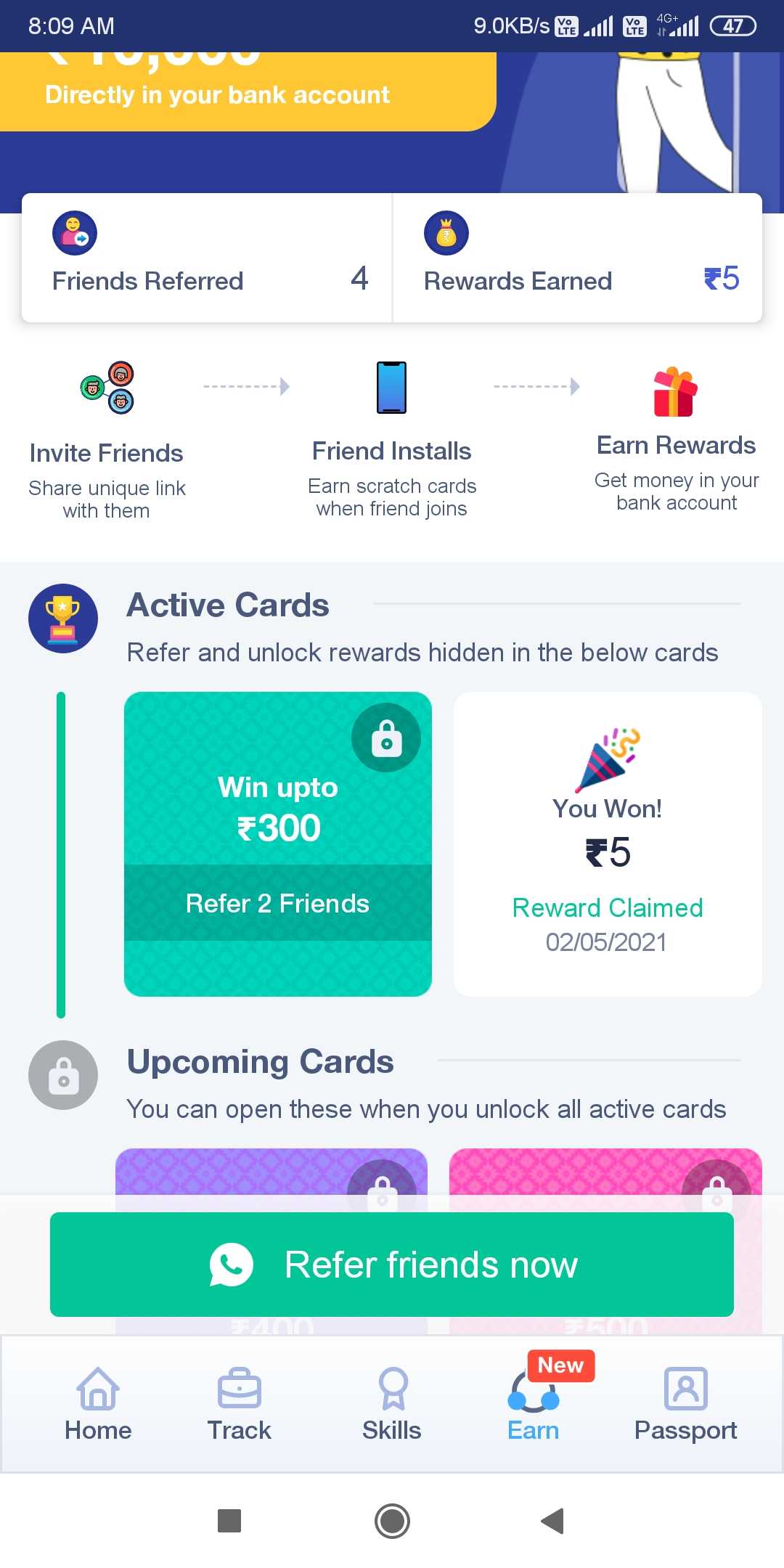View the You Won ₹5 reward card

(x=608, y=844)
